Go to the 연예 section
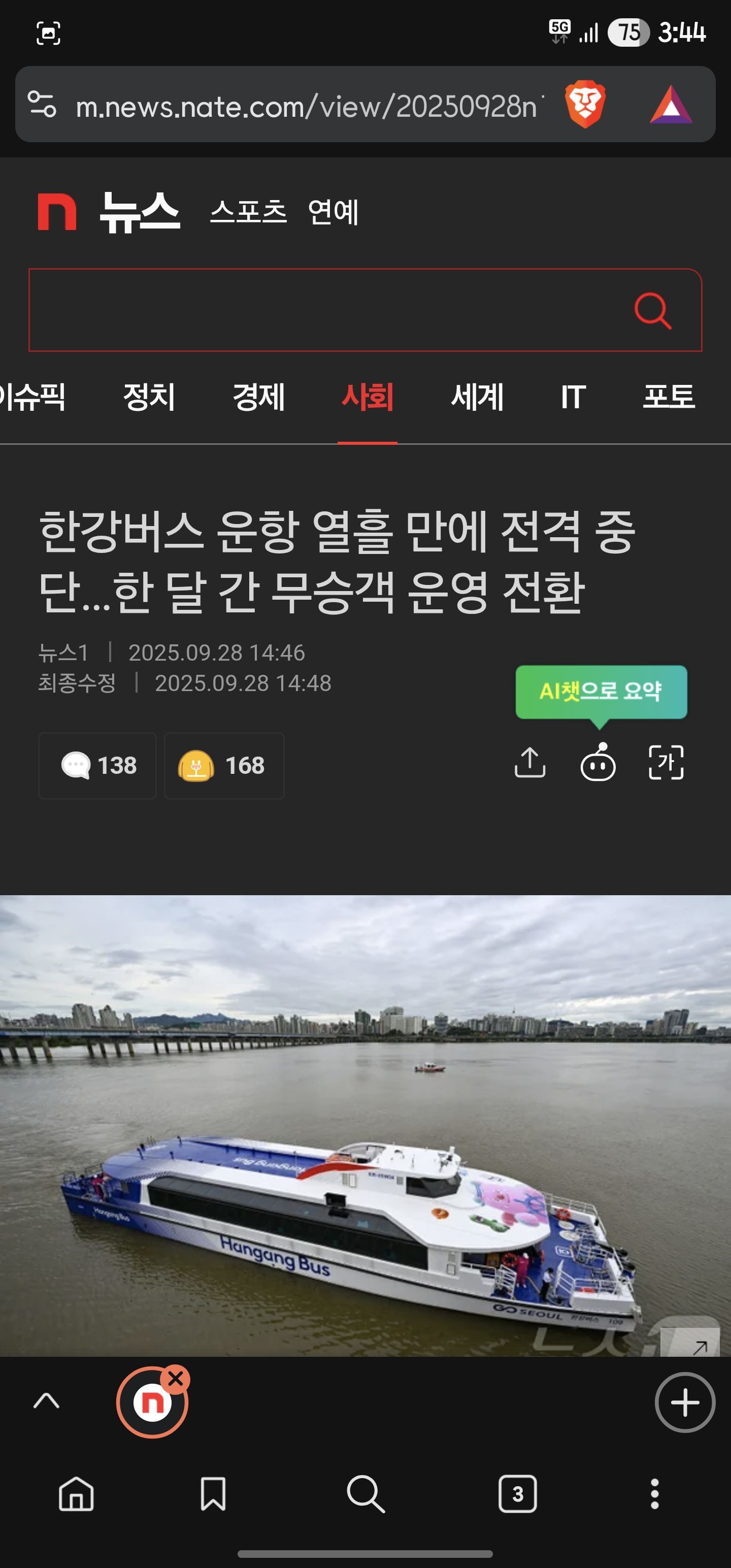 tap(333, 212)
